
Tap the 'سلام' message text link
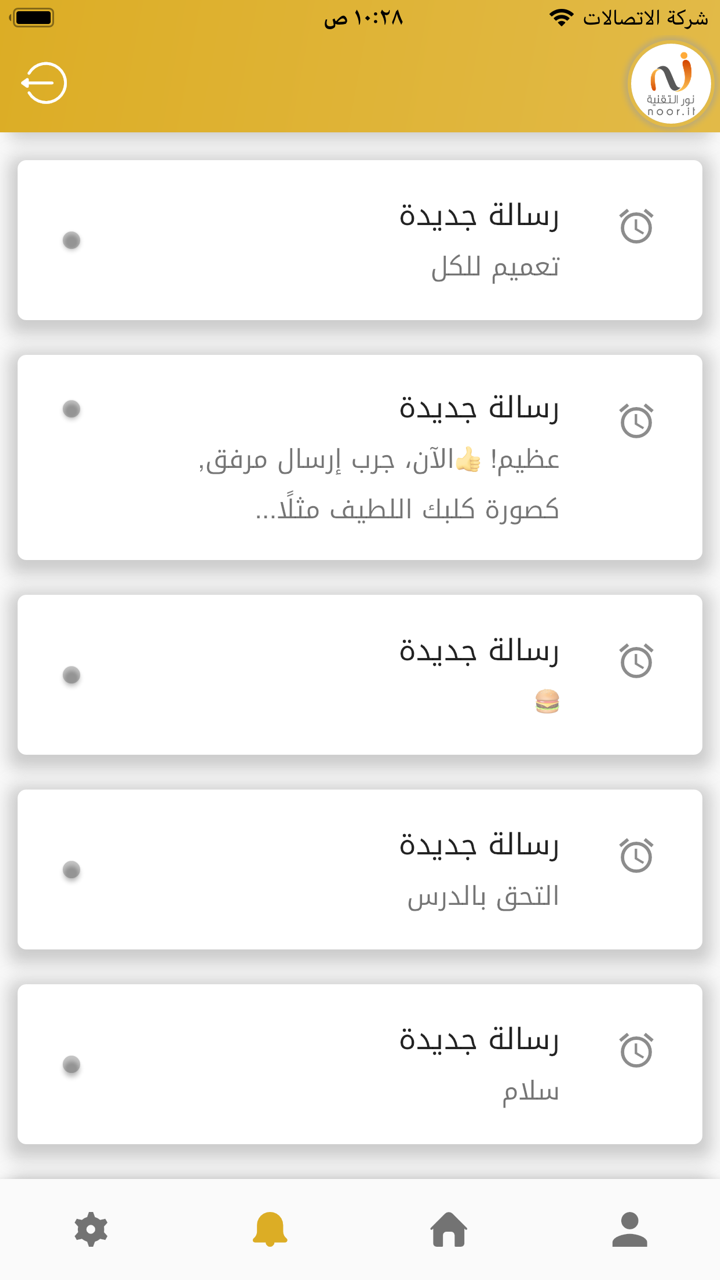[x=528, y=1091]
